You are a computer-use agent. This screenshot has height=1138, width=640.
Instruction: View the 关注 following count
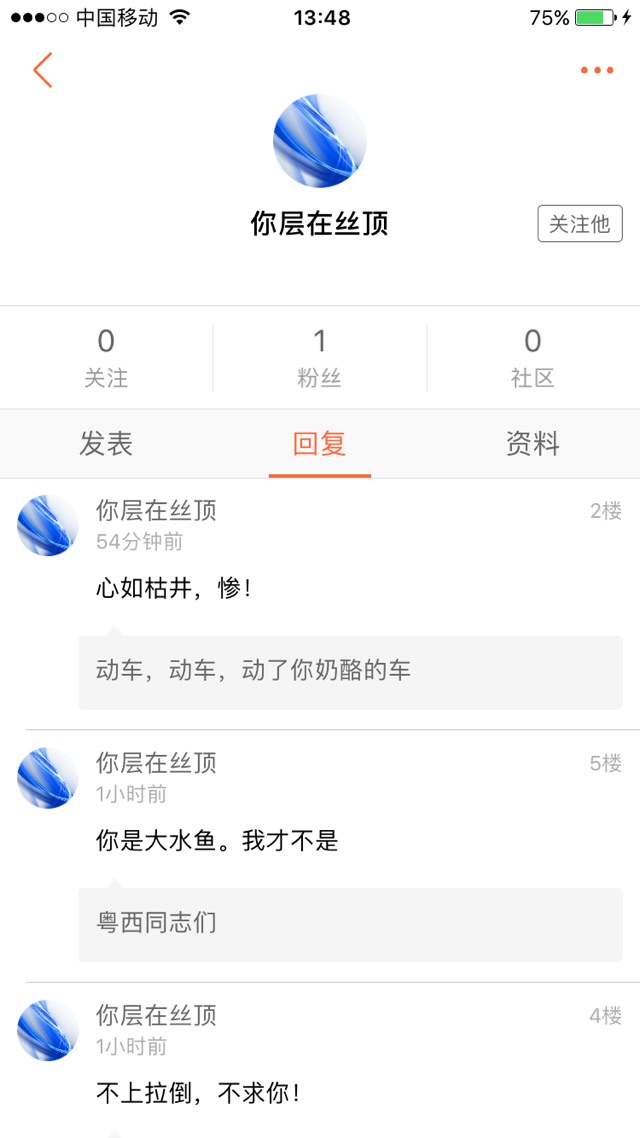pos(106,358)
